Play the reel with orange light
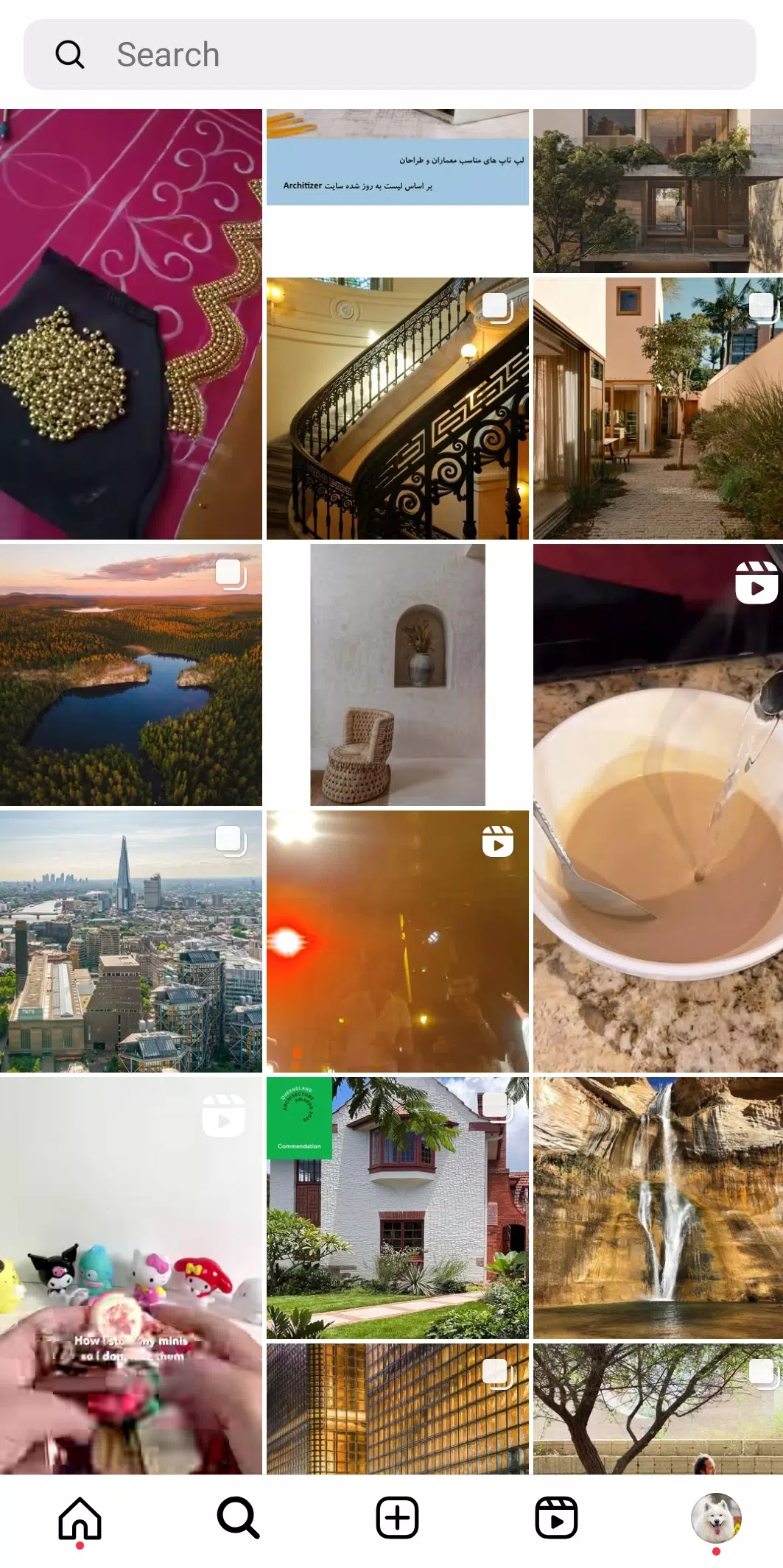 pos(397,941)
